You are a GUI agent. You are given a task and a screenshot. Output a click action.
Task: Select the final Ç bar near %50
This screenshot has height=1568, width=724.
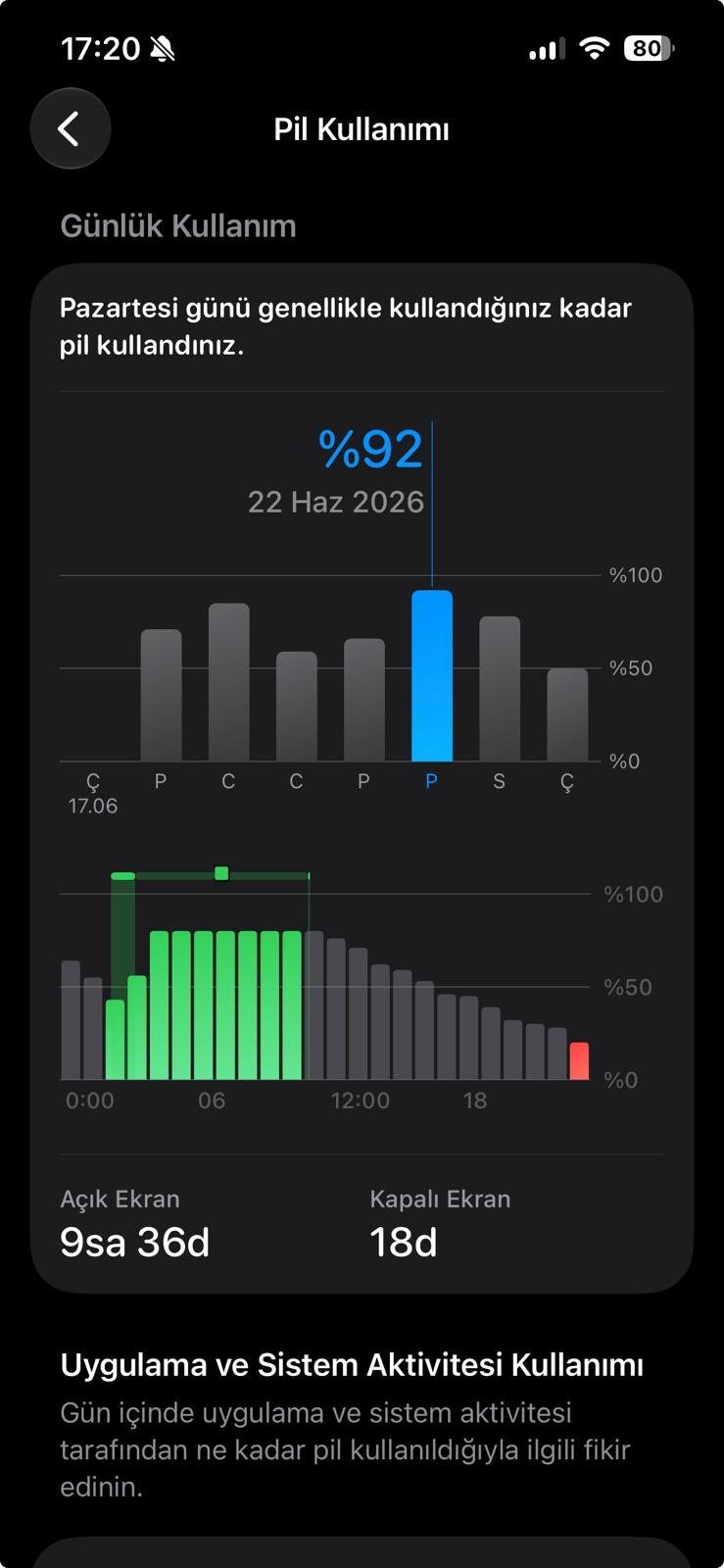click(x=567, y=715)
